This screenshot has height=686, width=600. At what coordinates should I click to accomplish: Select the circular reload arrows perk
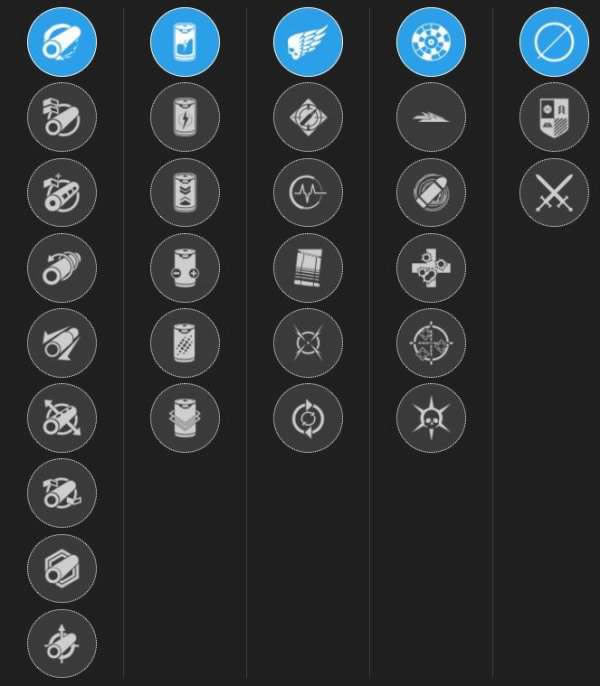pyautogui.click(x=308, y=417)
